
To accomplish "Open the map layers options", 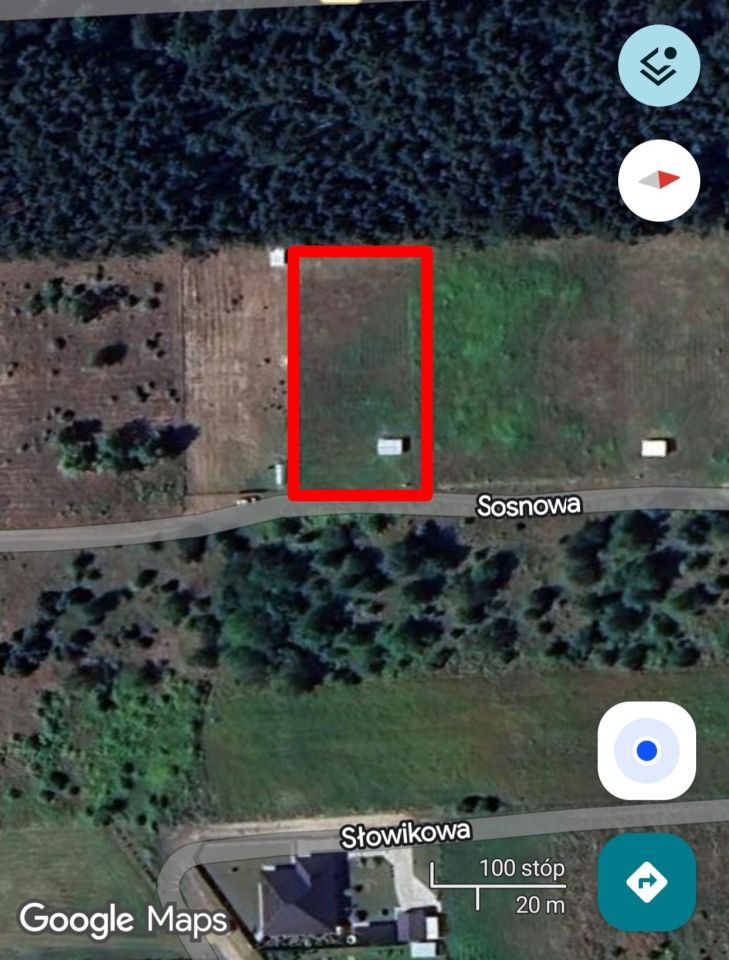I will (x=658, y=66).
